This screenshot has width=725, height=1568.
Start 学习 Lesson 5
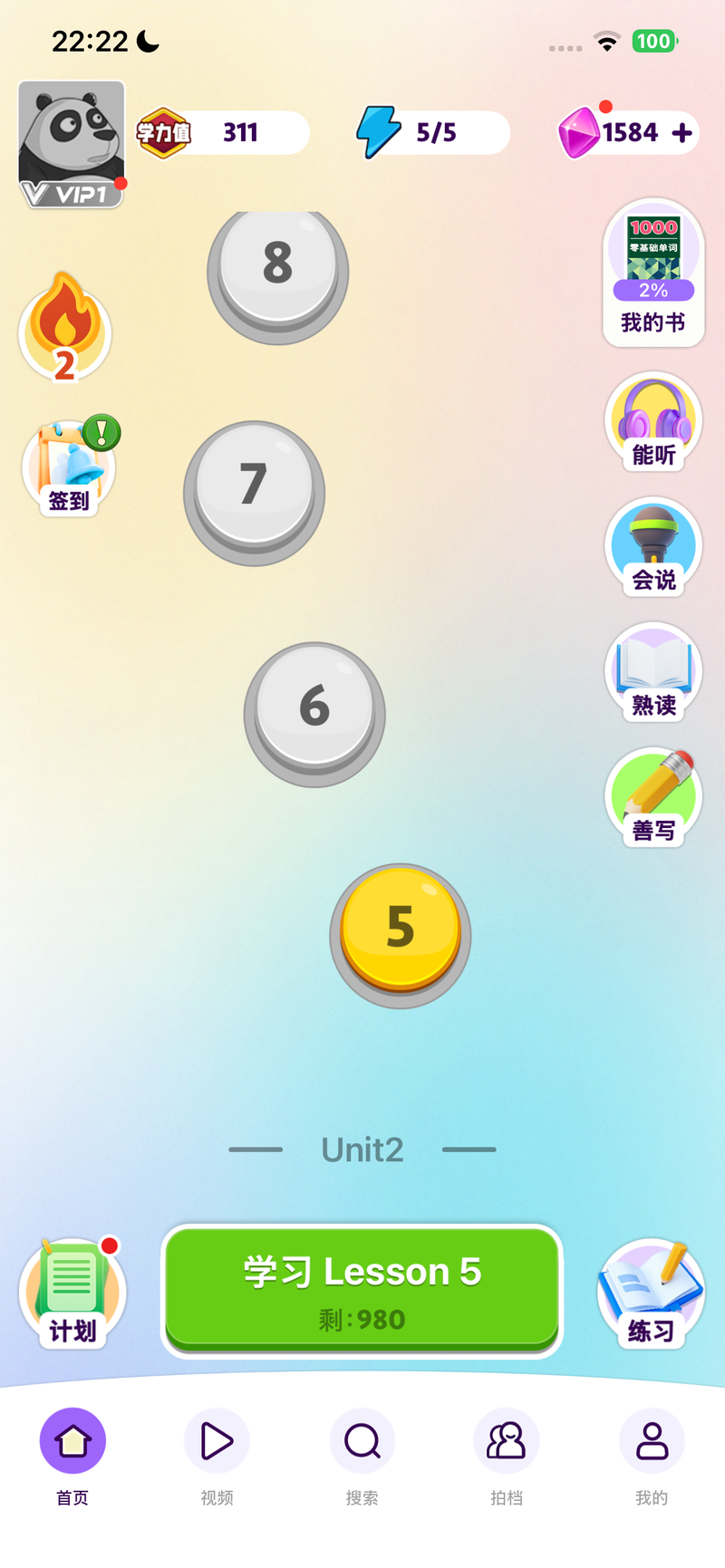(x=362, y=1289)
